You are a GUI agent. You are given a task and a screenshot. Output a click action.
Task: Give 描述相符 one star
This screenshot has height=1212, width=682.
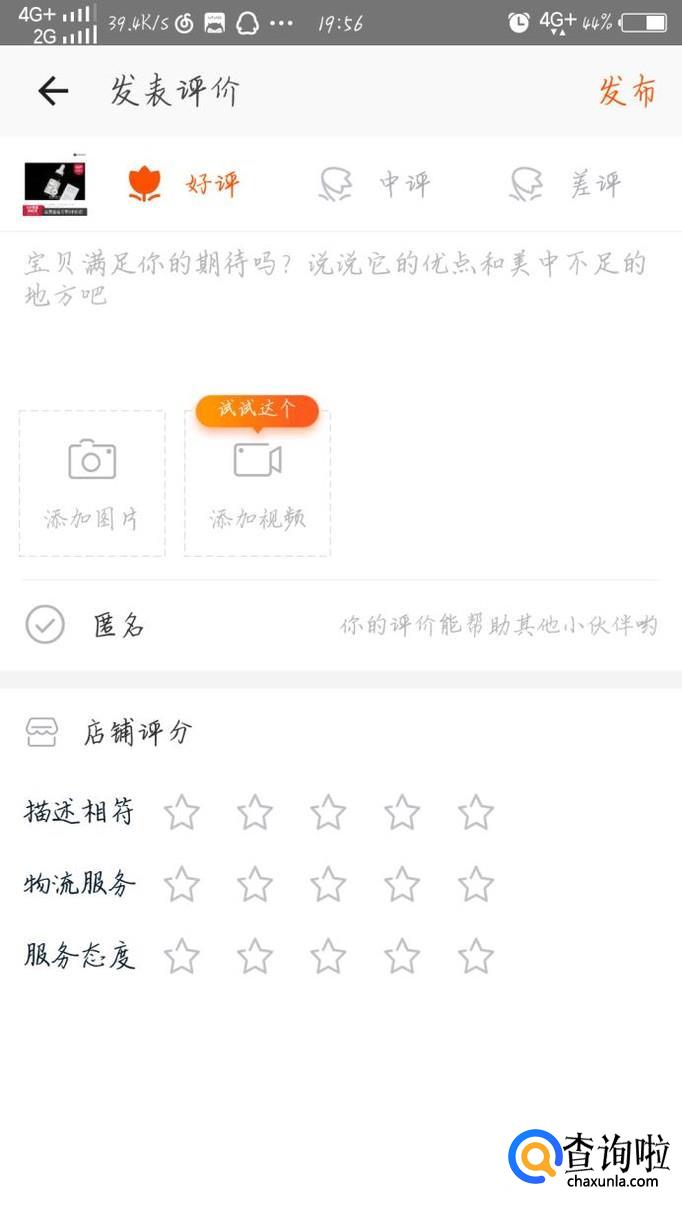182,812
